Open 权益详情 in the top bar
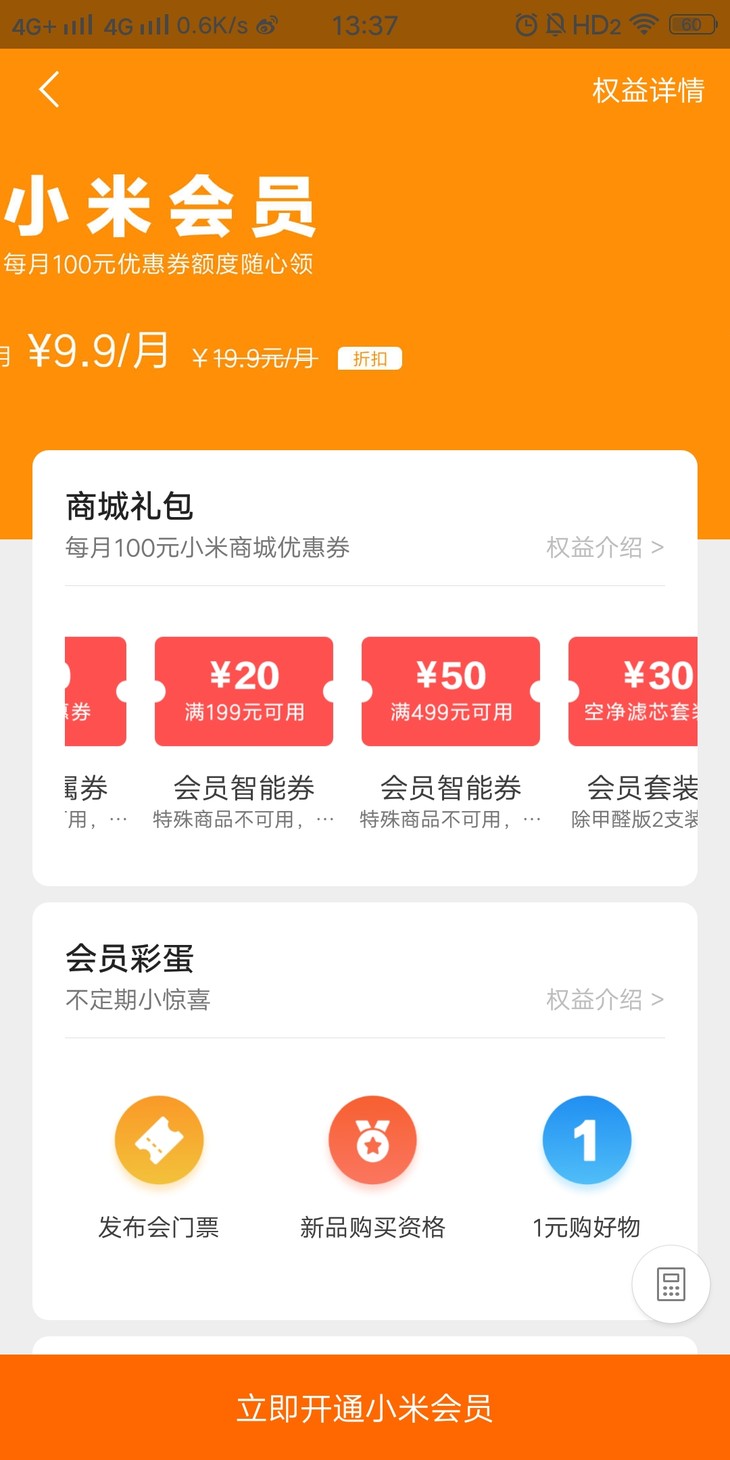 pyautogui.click(x=648, y=90)
